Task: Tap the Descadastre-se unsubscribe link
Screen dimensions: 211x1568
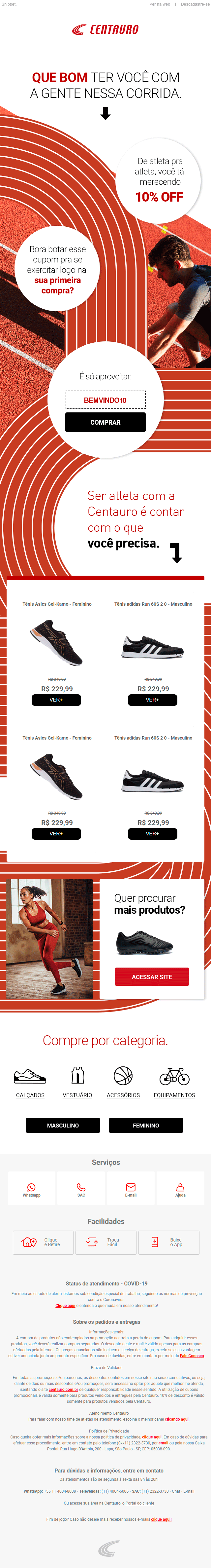Action: (195, 4)
